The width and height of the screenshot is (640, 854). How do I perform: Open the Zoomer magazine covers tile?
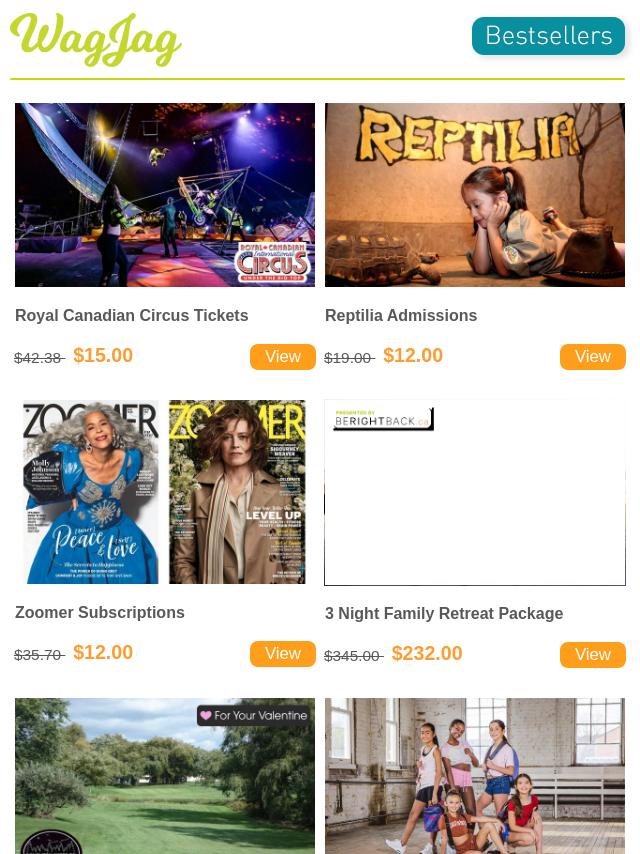[x=165, y=492]
